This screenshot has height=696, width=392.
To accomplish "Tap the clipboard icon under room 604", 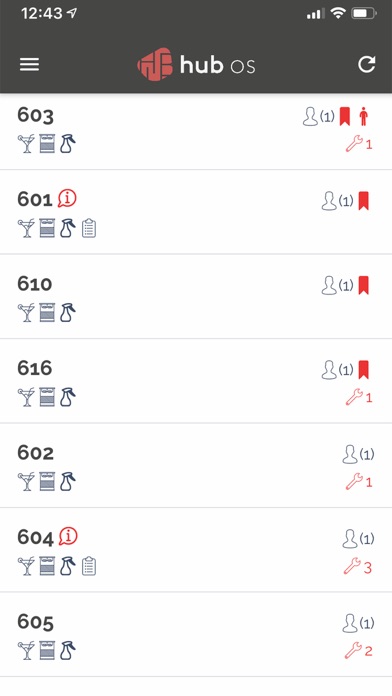I will [89, 566].
